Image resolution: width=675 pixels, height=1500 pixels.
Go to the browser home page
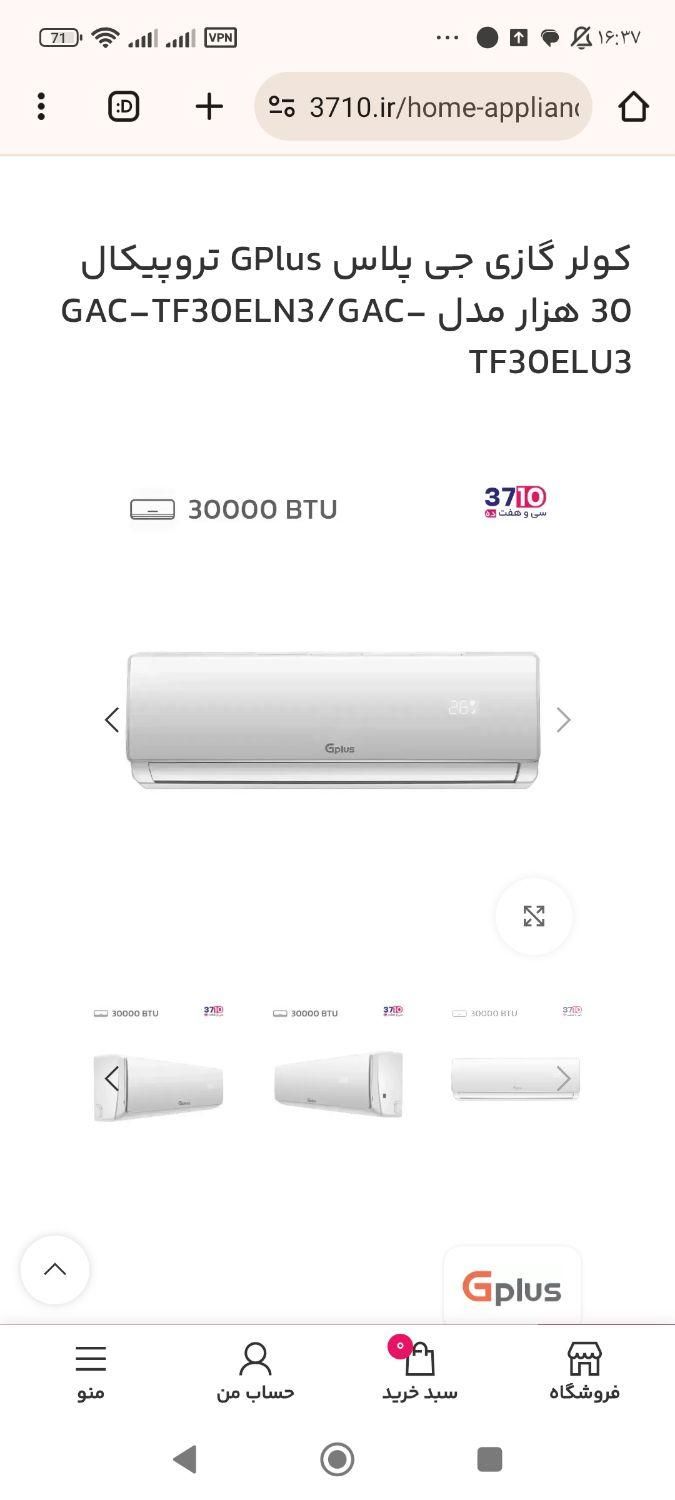[633, 106]
